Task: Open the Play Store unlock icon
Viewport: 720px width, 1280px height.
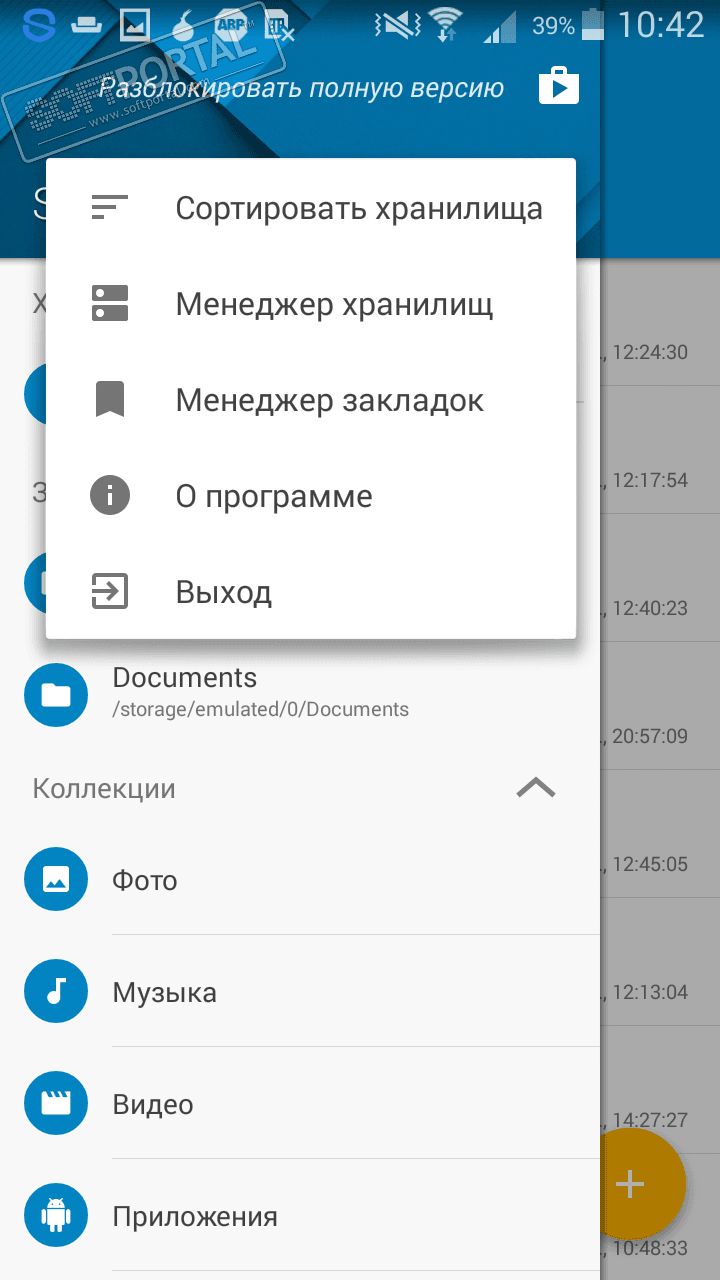Action: pos(559,88)
